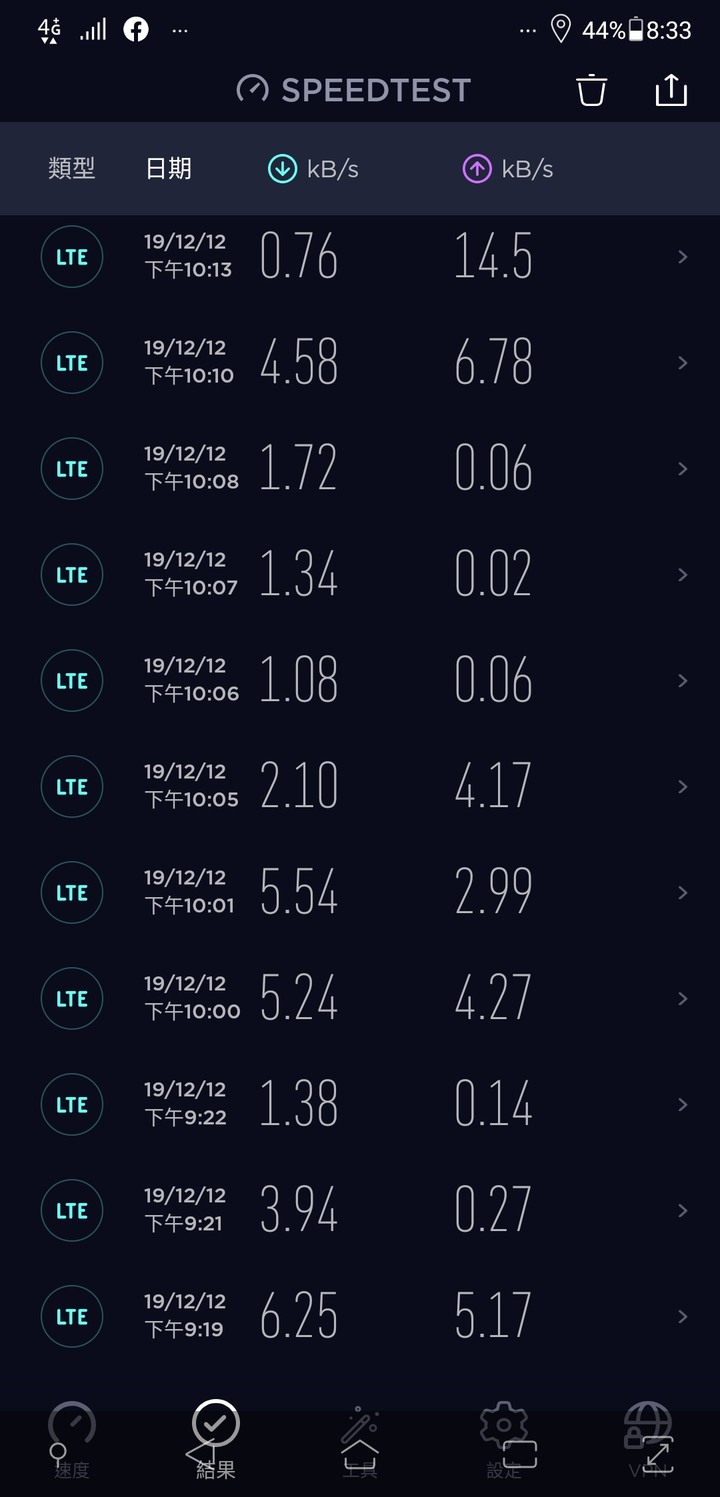View the 下午9:21 result details
This screenshot has height=1497, width=720.
(360, 1211)
